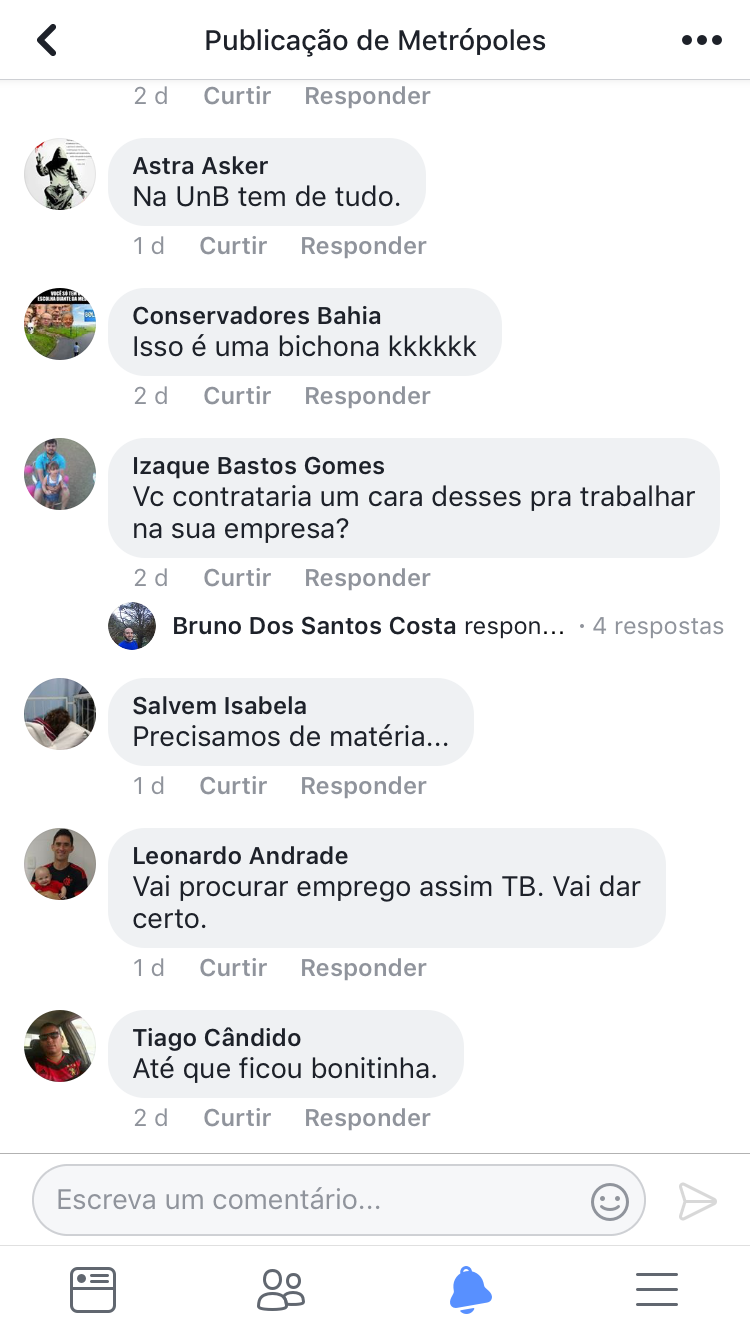The width and height of the screenshot is (750, 1334).
Task: Open the notifications bell tab
Action: point(470,1290)
